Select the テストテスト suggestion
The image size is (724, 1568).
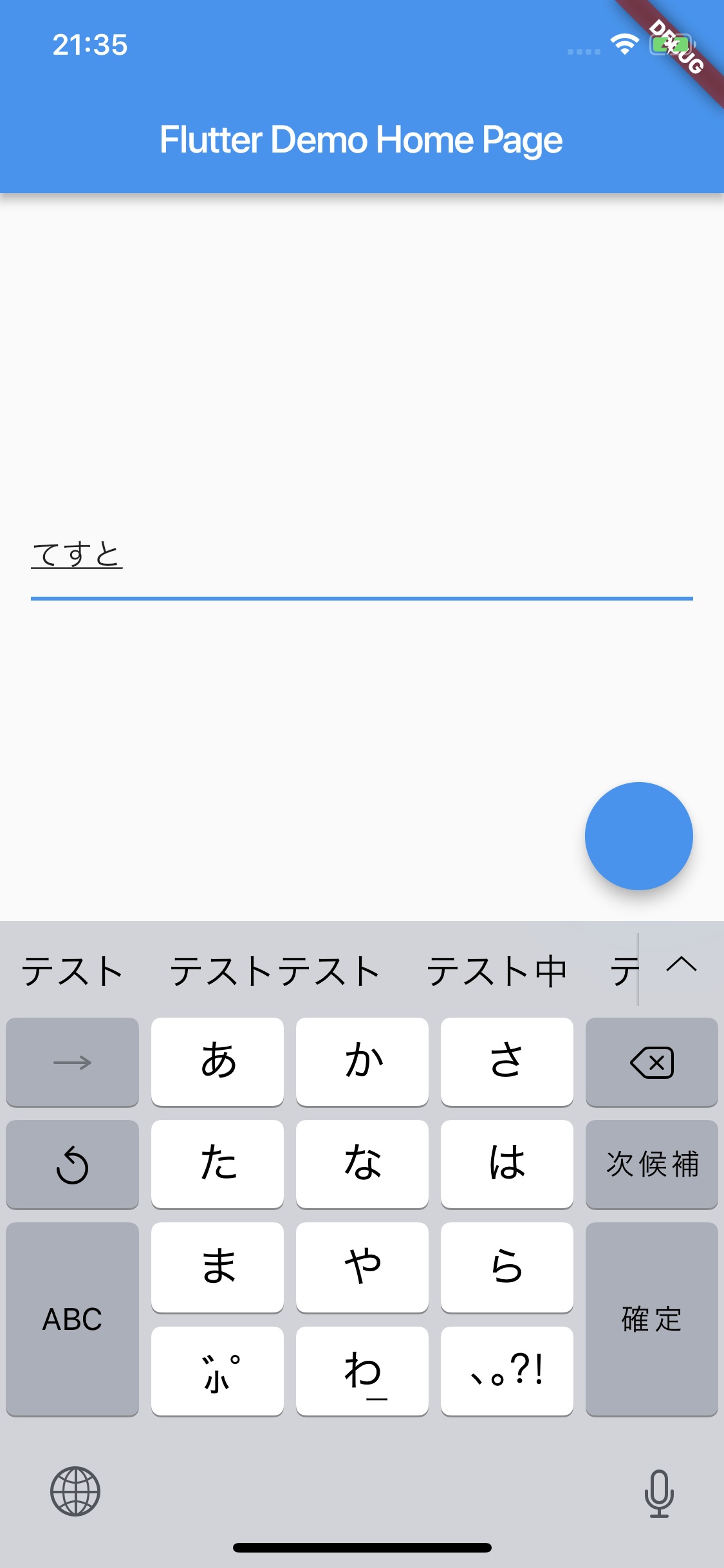275,969
